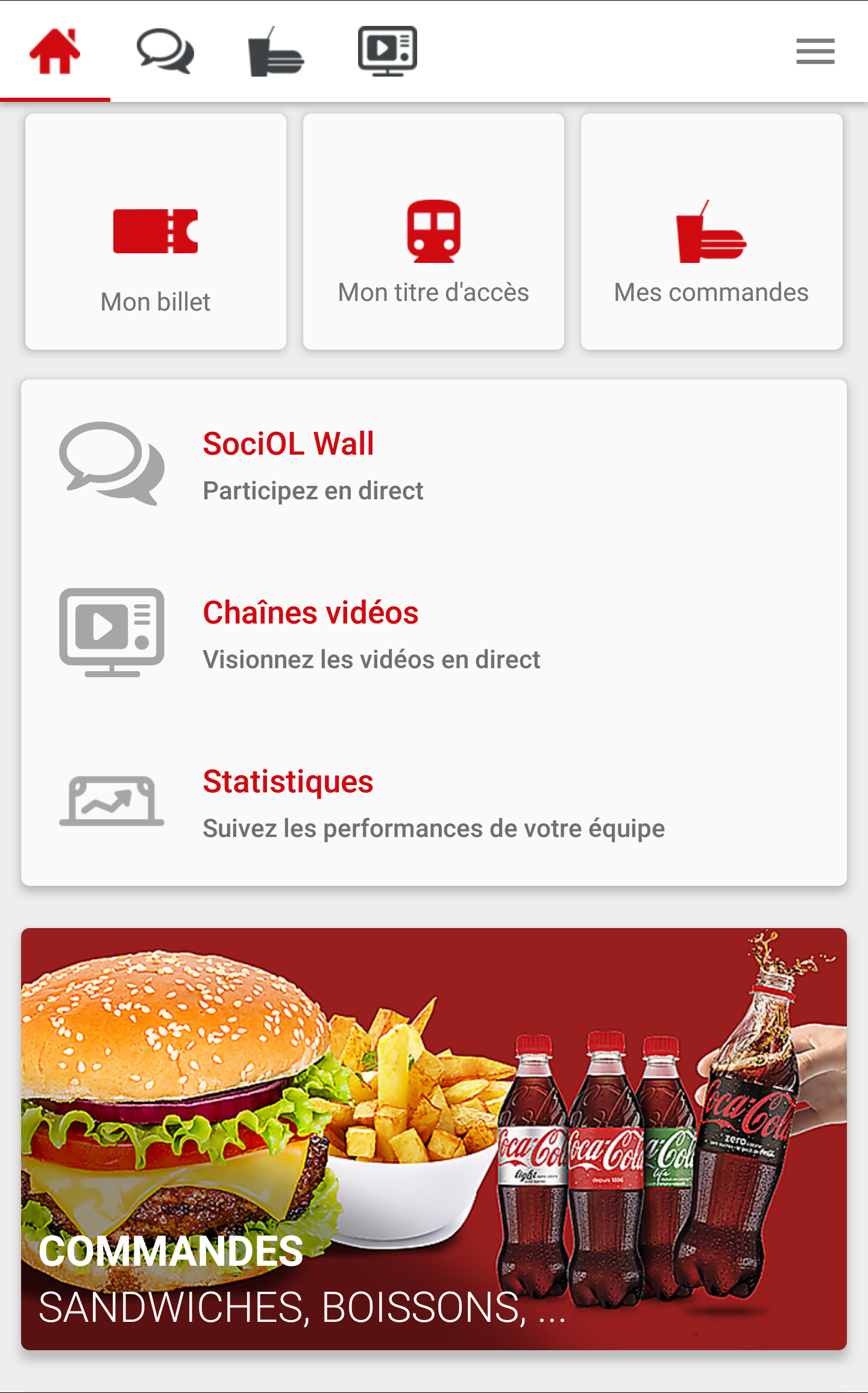The width and height of the screenshot is (868, 1393).
Task: Select Mon titre d'accès card
Action: 433,232
